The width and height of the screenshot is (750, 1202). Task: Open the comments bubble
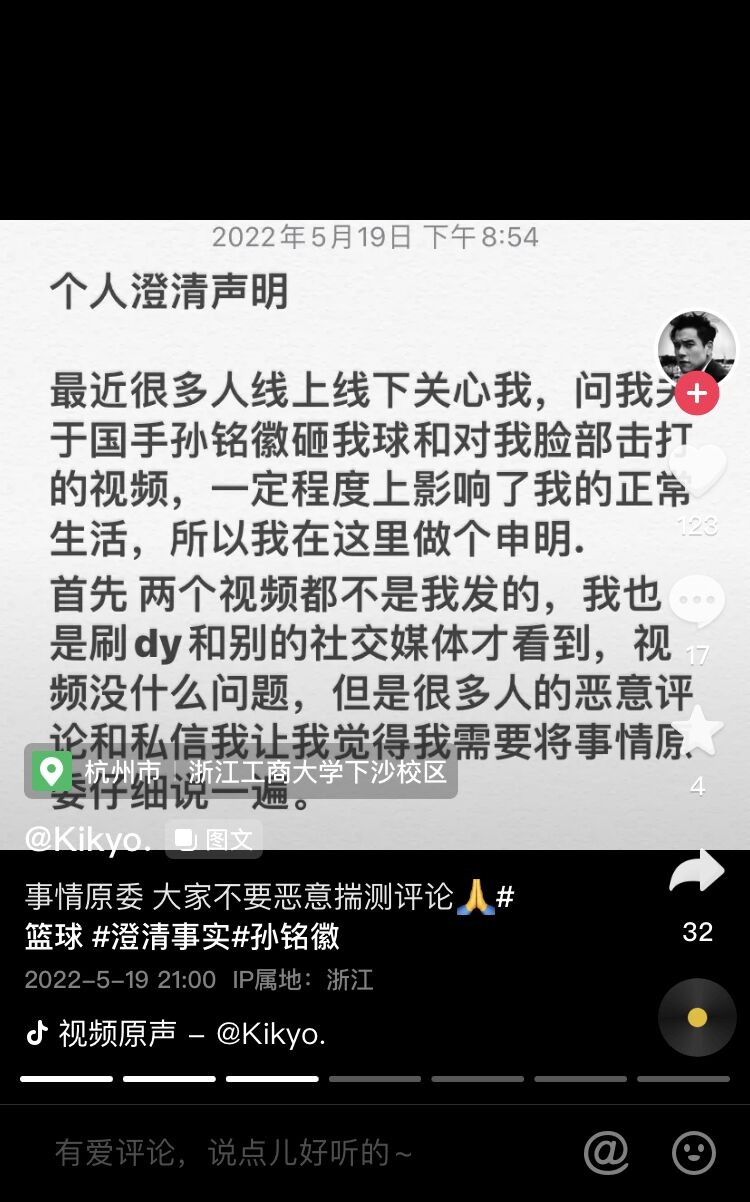[x=696, y=602]
